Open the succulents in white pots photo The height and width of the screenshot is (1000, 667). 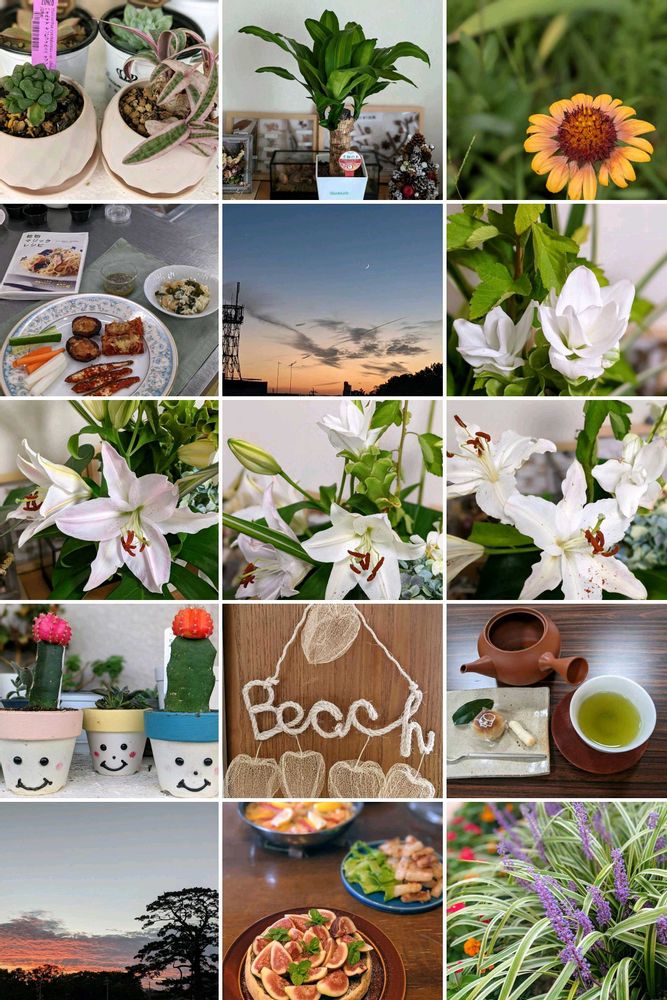pyautogui.click(x=109, y=99)
